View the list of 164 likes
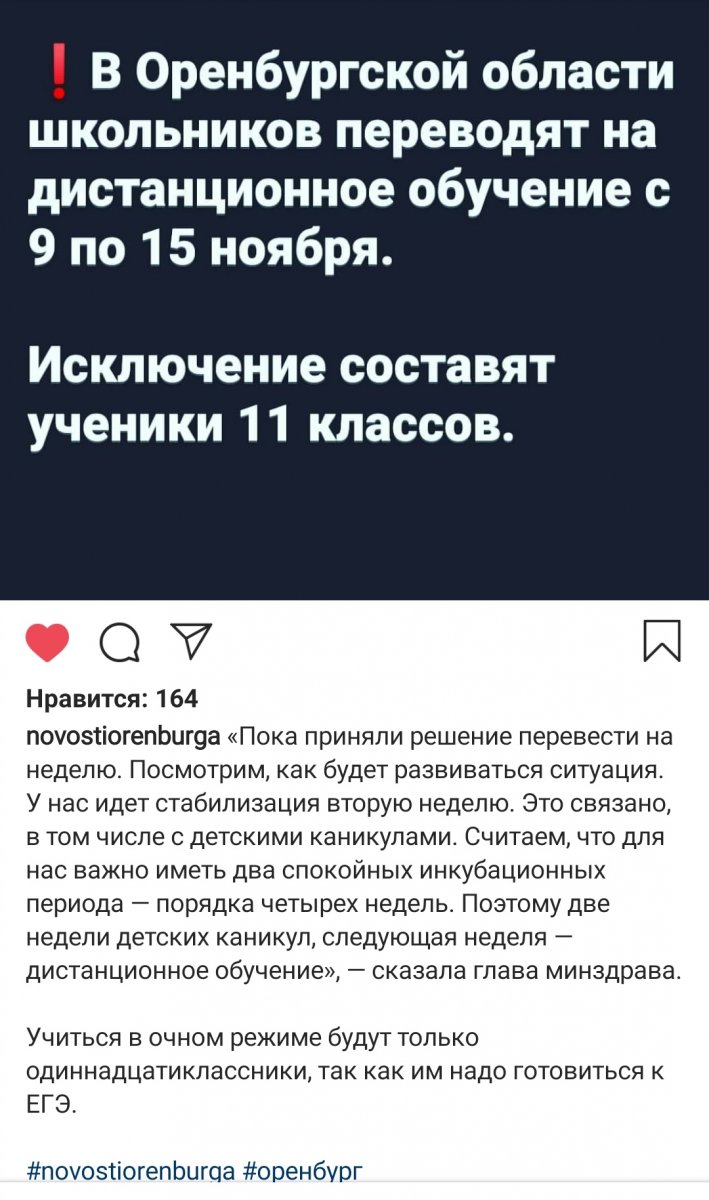This screenshot has width=709, height=1200. [x=112, y=698]
